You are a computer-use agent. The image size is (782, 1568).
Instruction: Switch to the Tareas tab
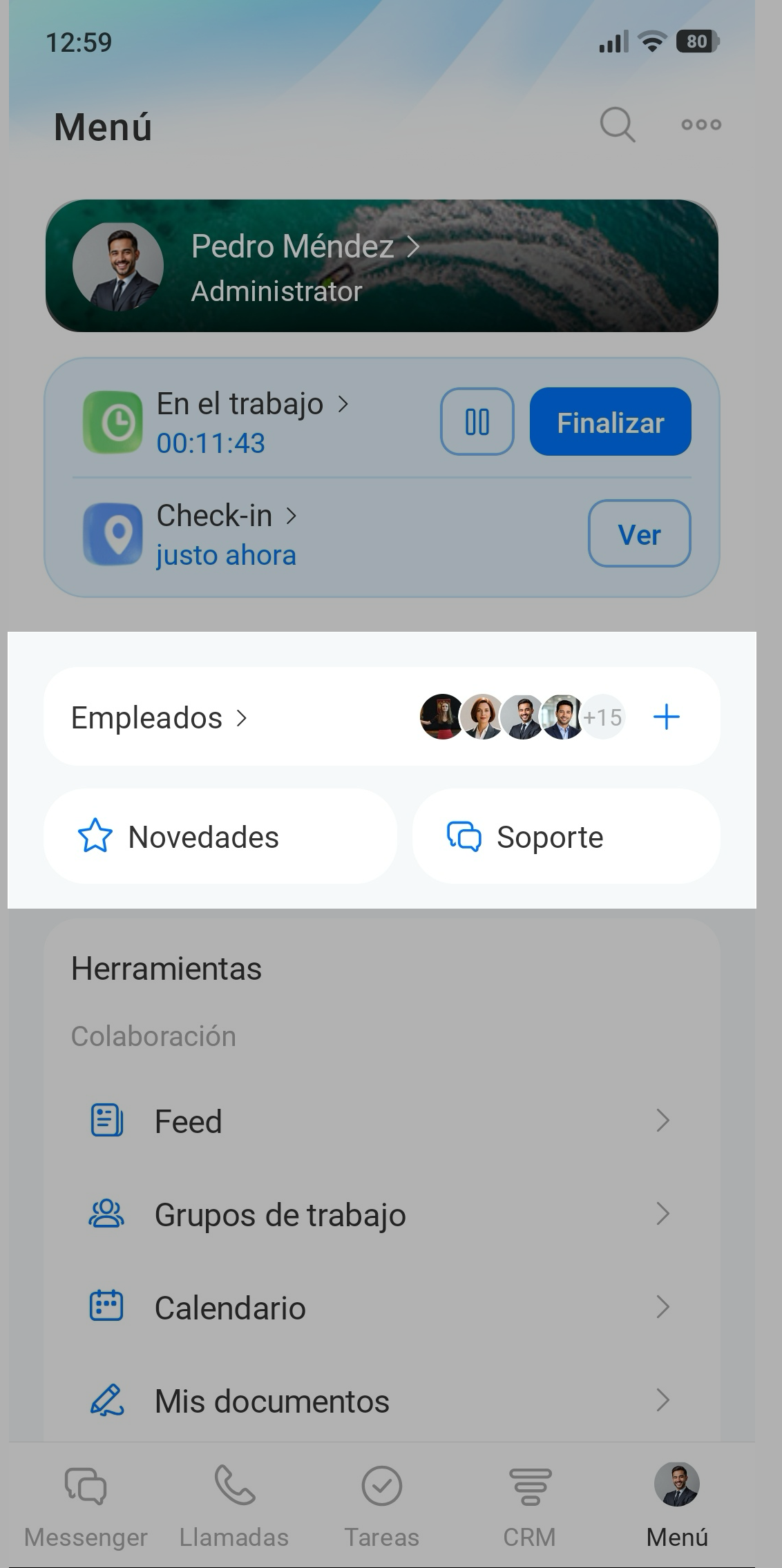pyautogui.click(x=382, y=1507)
